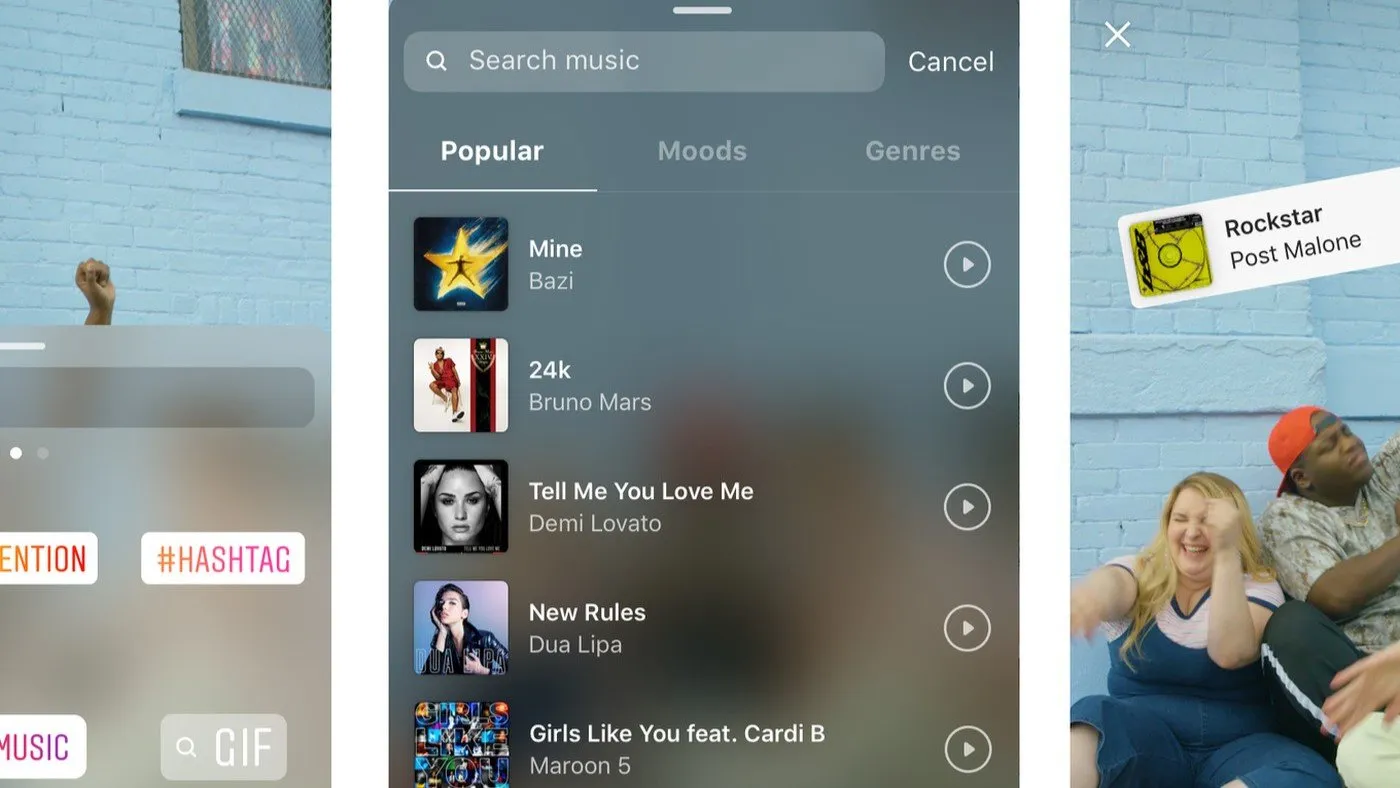
Task: Select the Popular tab
Action: (492, 151)
